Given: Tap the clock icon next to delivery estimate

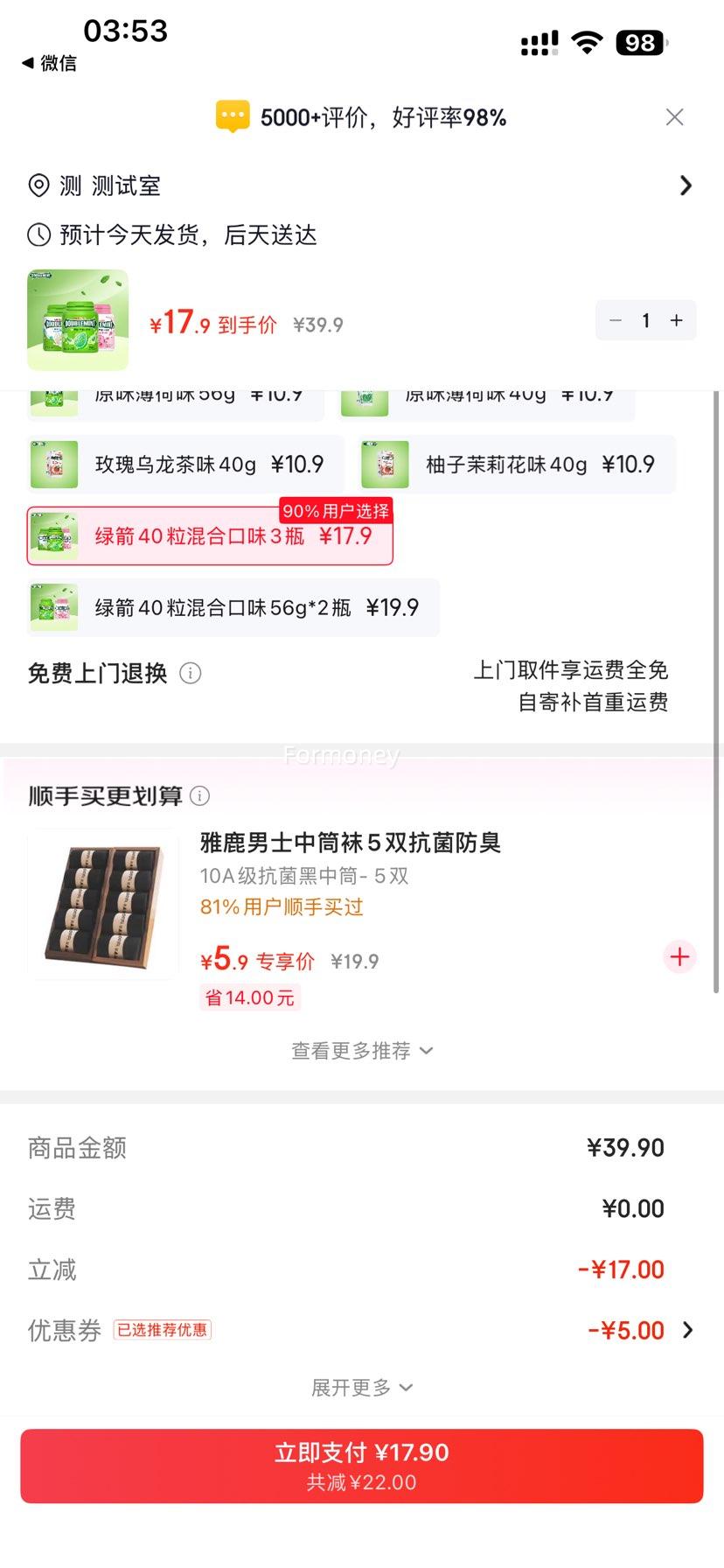Looking at the screenshot, I should (38, 234).
